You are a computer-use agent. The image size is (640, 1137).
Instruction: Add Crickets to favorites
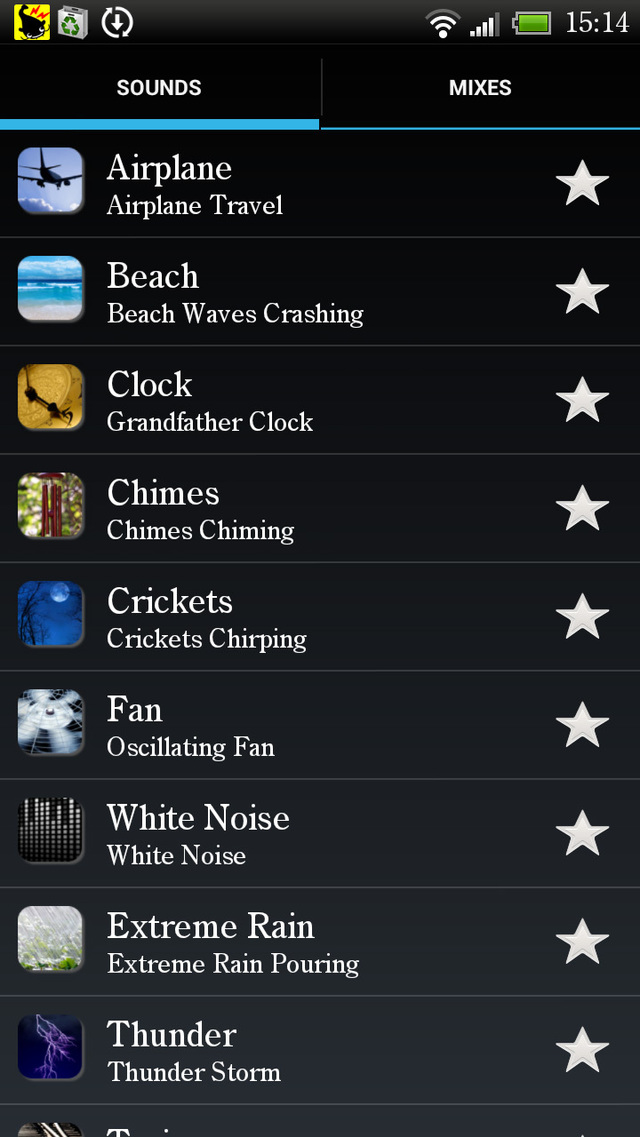pyautogui.click(x=582, y=617)
